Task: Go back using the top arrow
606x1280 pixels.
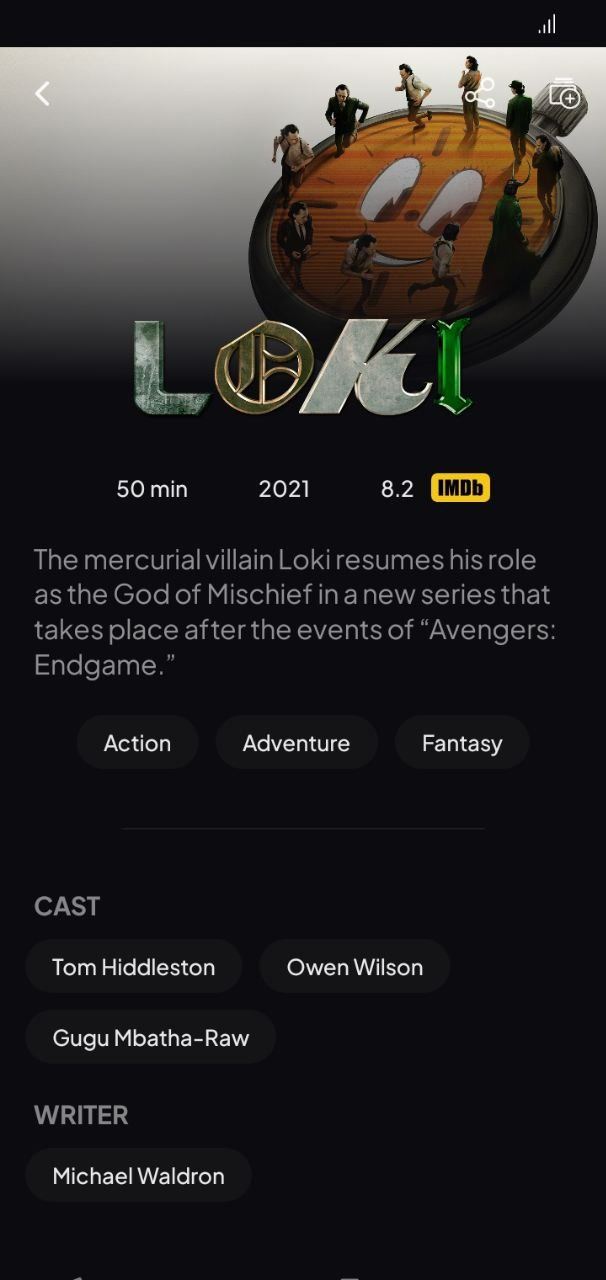Action: point(42,94)
